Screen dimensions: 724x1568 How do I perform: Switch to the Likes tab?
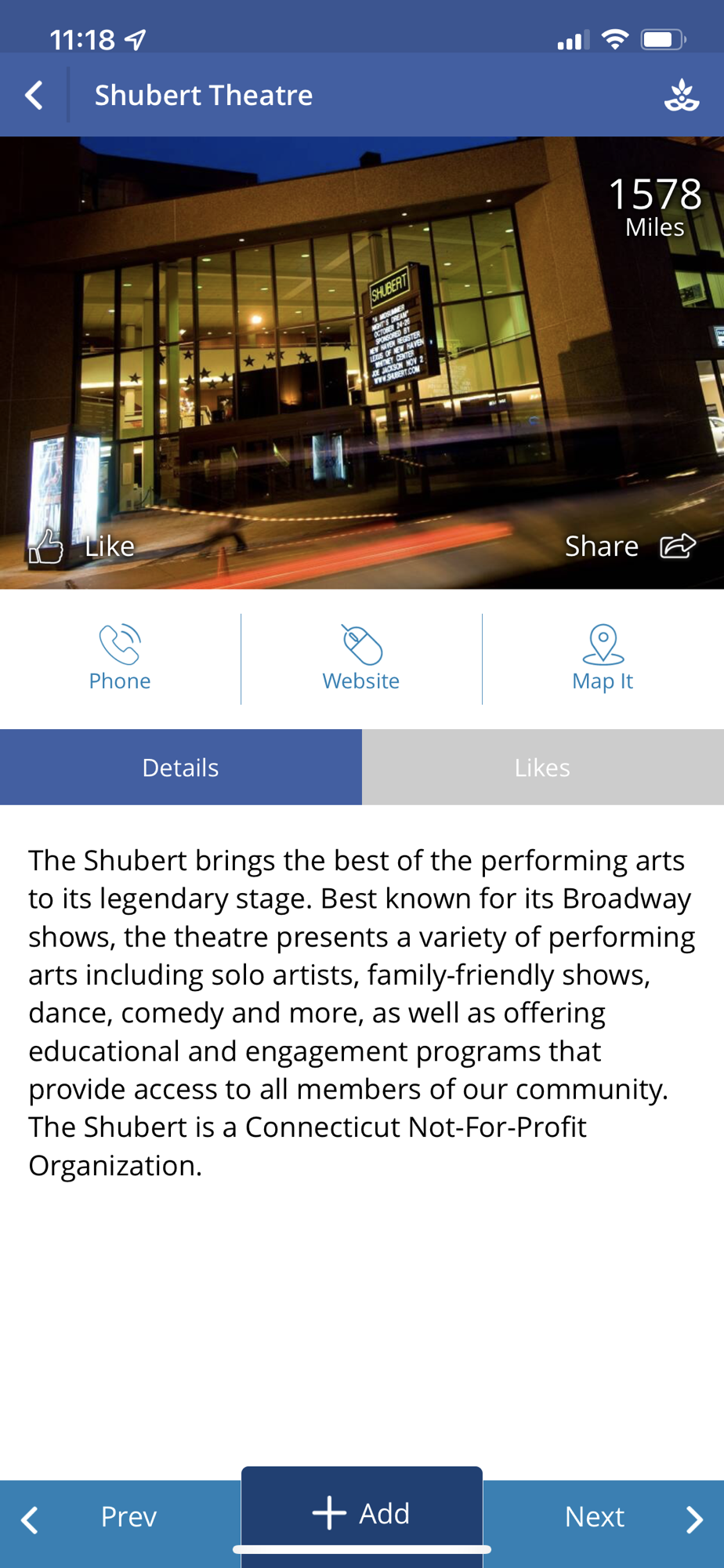point(542,768)
